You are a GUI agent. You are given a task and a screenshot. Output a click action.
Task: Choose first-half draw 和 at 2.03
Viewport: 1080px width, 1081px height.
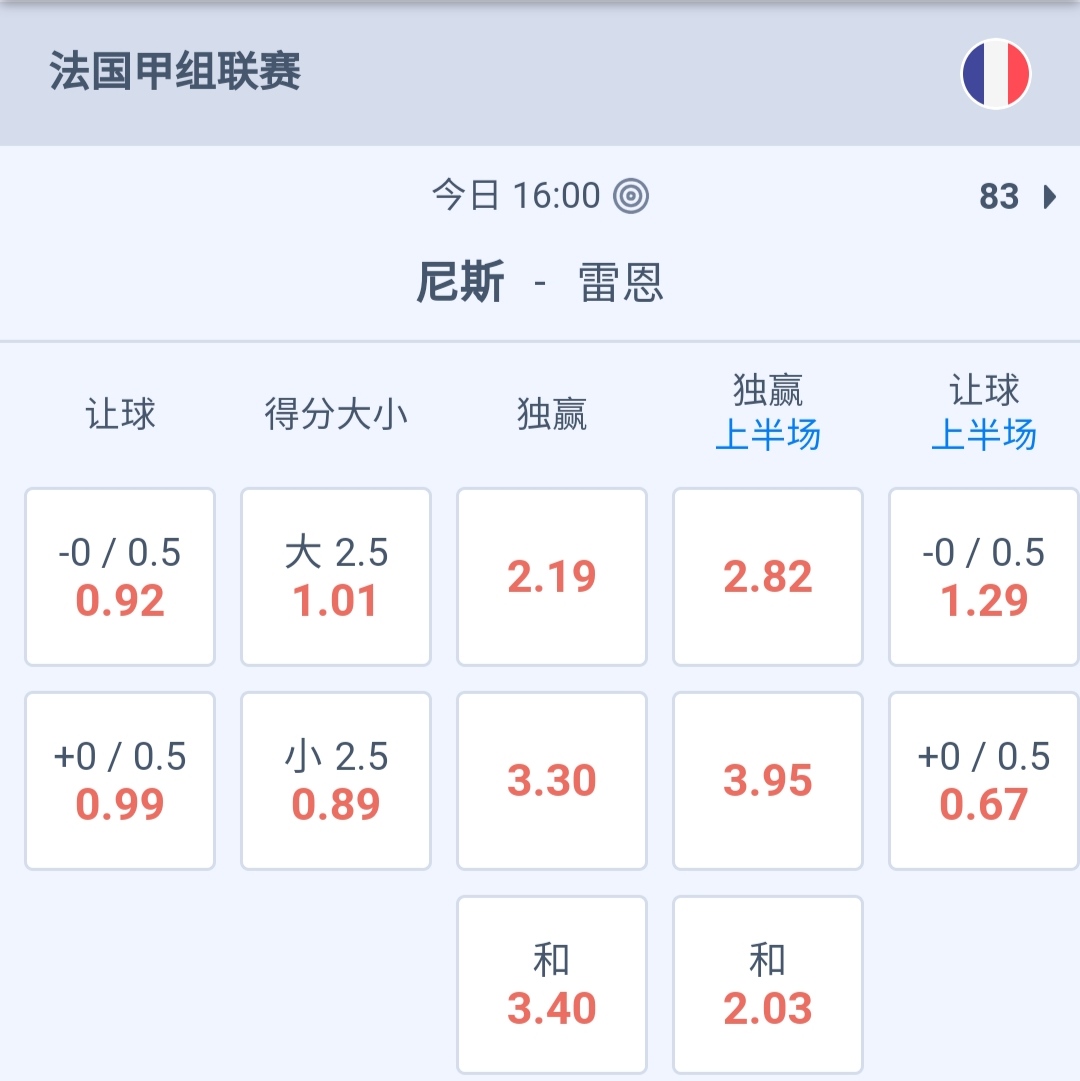click(x=768, y=985)
